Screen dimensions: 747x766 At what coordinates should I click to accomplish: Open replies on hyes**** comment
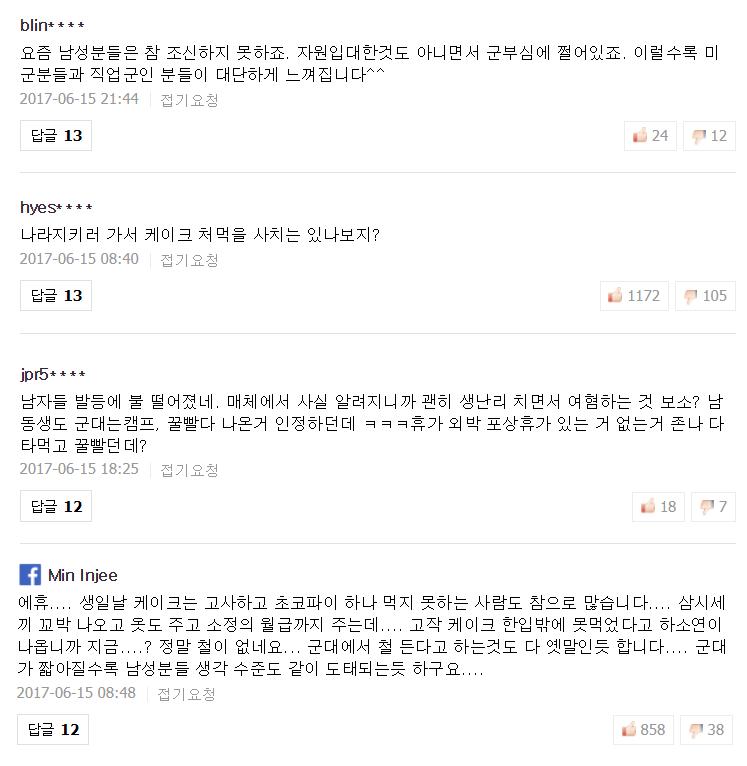pyautogui.click(x=56, y=296)
